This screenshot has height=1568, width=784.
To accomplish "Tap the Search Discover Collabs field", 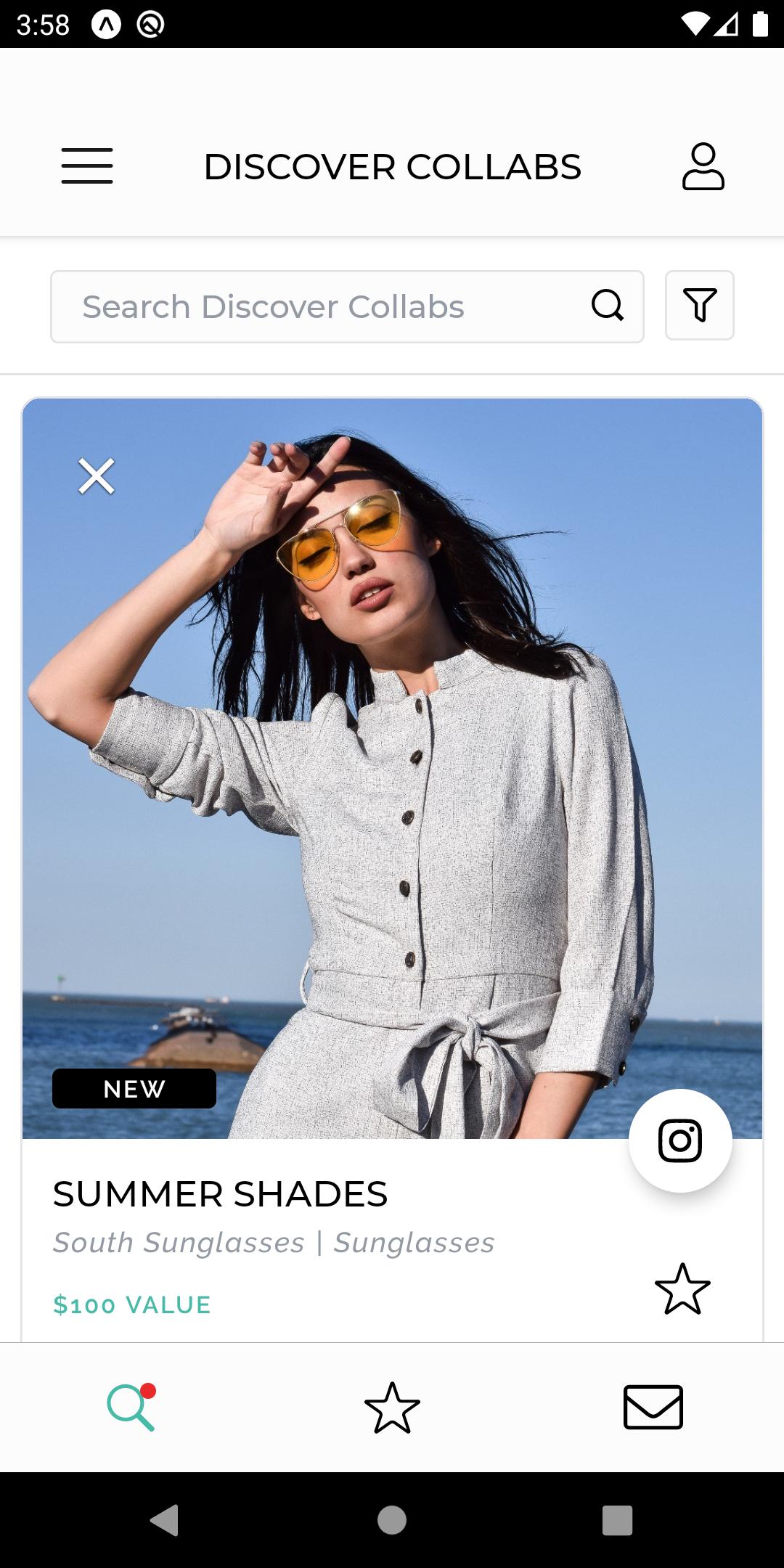I will (x=319, y=306).
